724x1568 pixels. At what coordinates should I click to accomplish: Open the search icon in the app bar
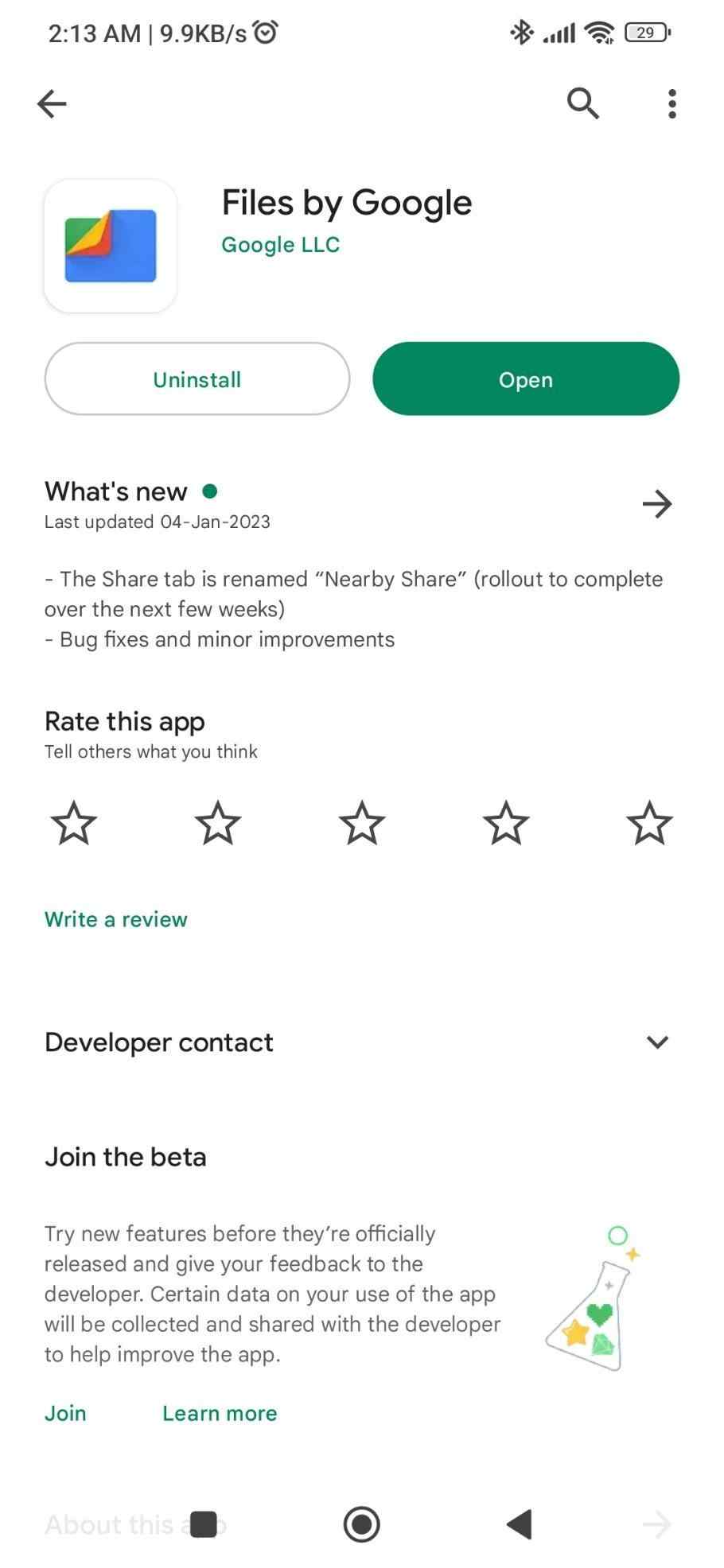[582, 103]
